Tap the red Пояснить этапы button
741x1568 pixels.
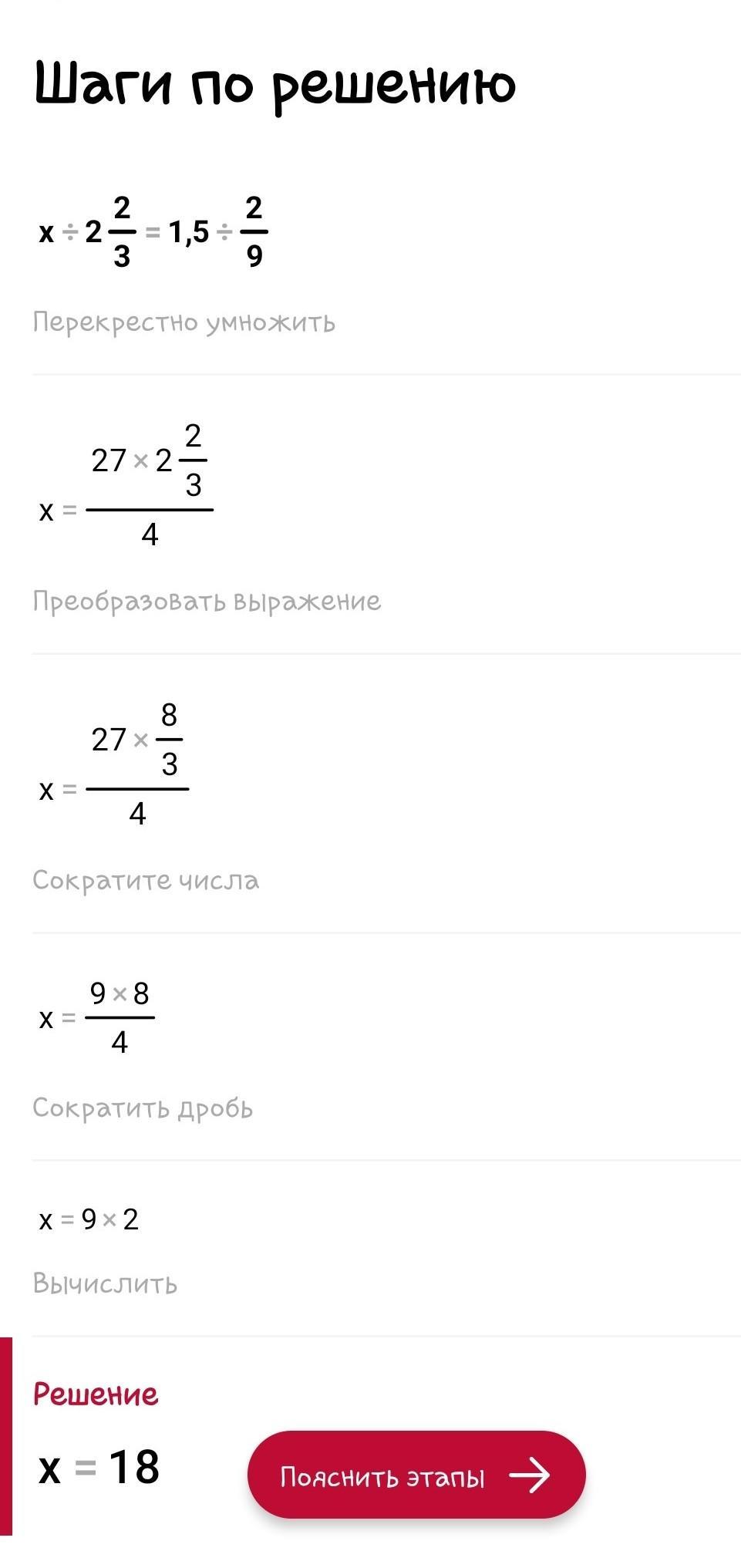(x=416, y=1475)
